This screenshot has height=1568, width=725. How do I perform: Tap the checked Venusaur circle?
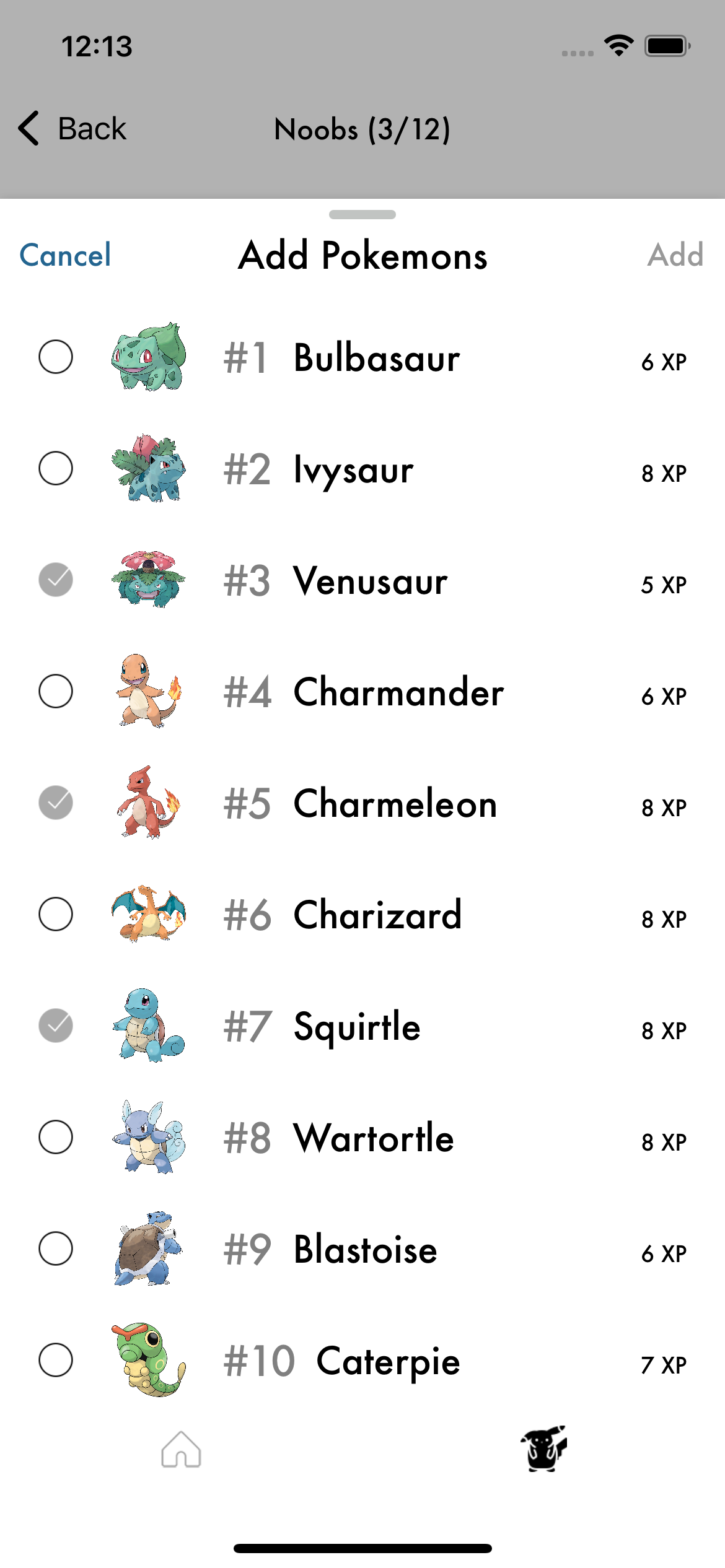pos(56,580)
